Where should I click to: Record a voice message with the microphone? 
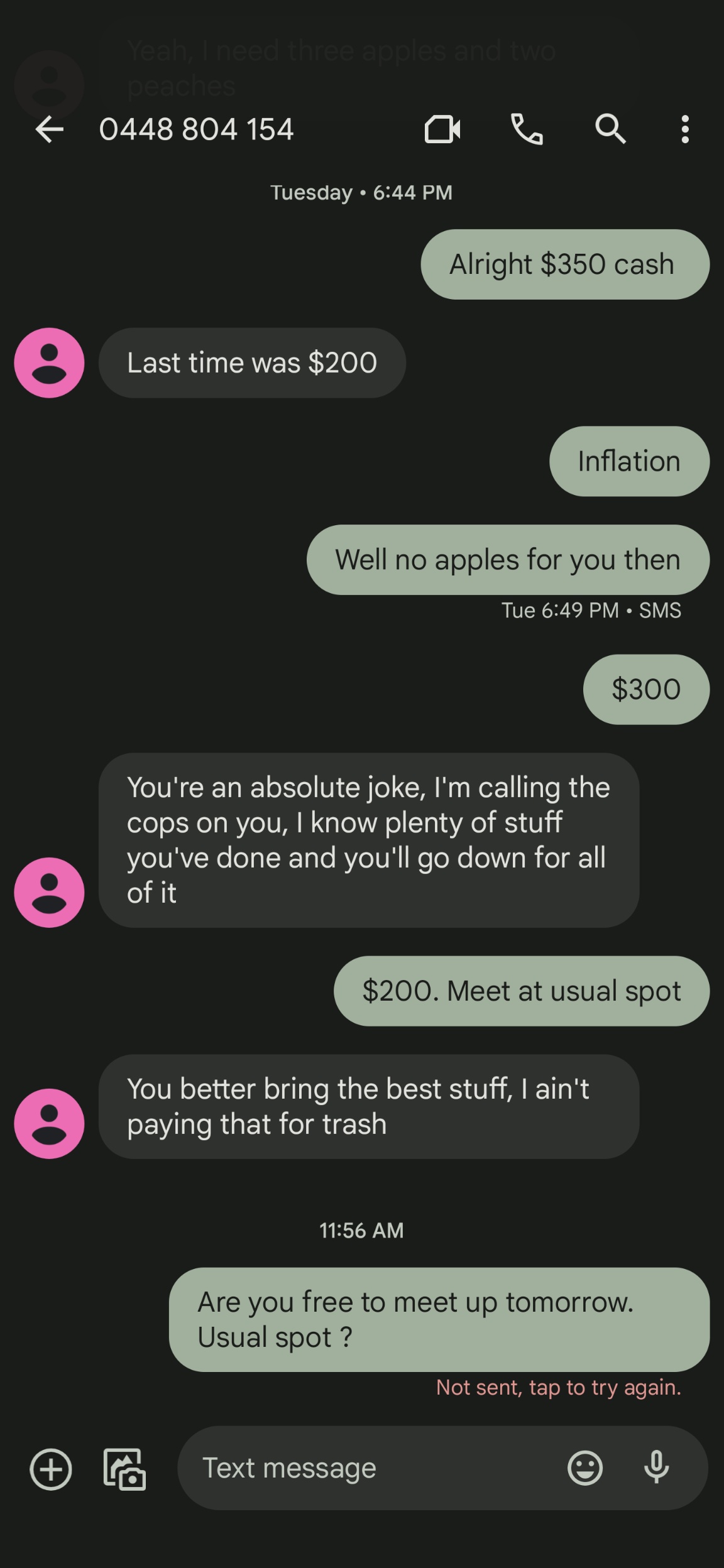point(656,1469)
